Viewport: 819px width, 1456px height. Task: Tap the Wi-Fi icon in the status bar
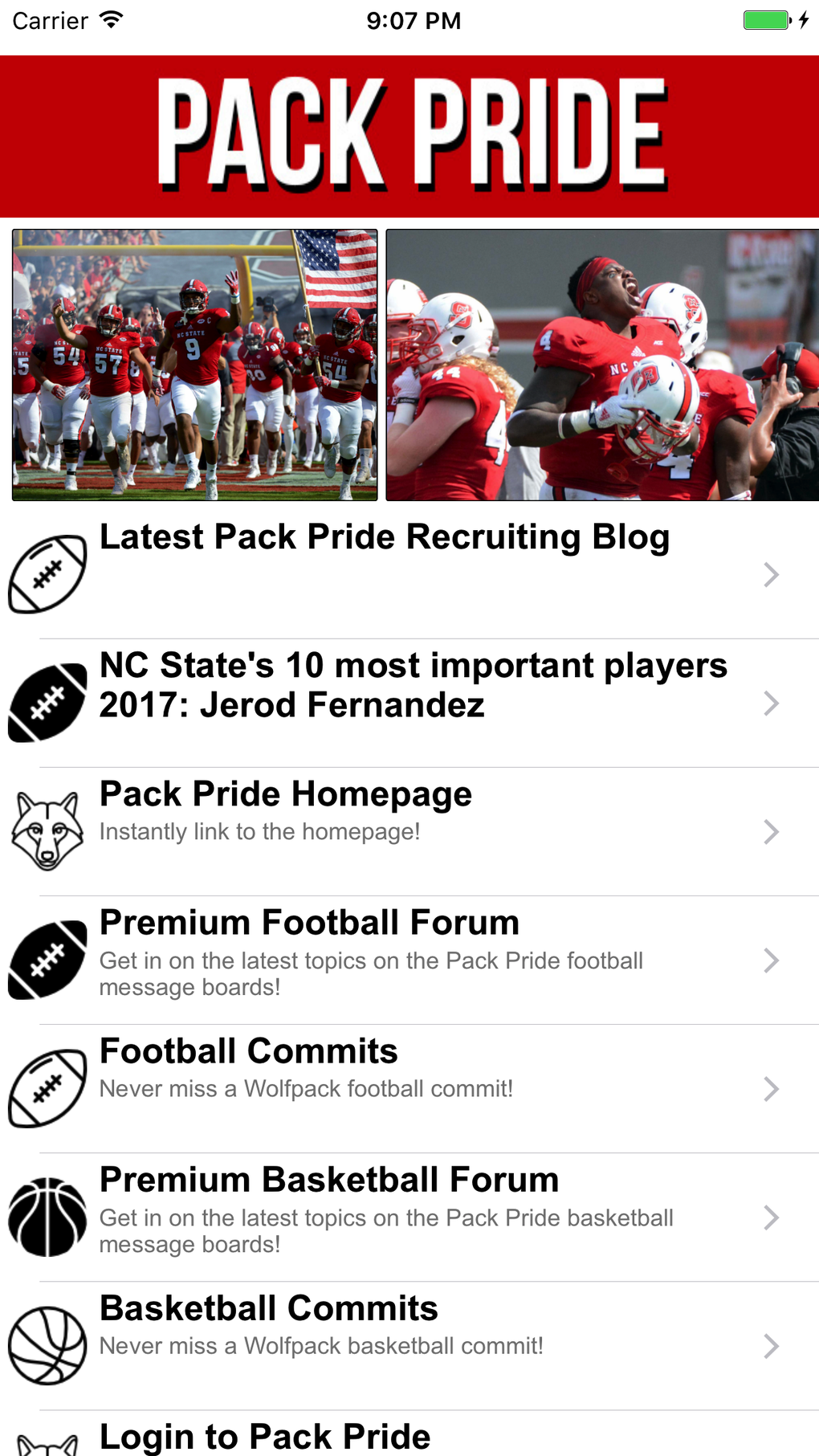(x=112, y=20)
